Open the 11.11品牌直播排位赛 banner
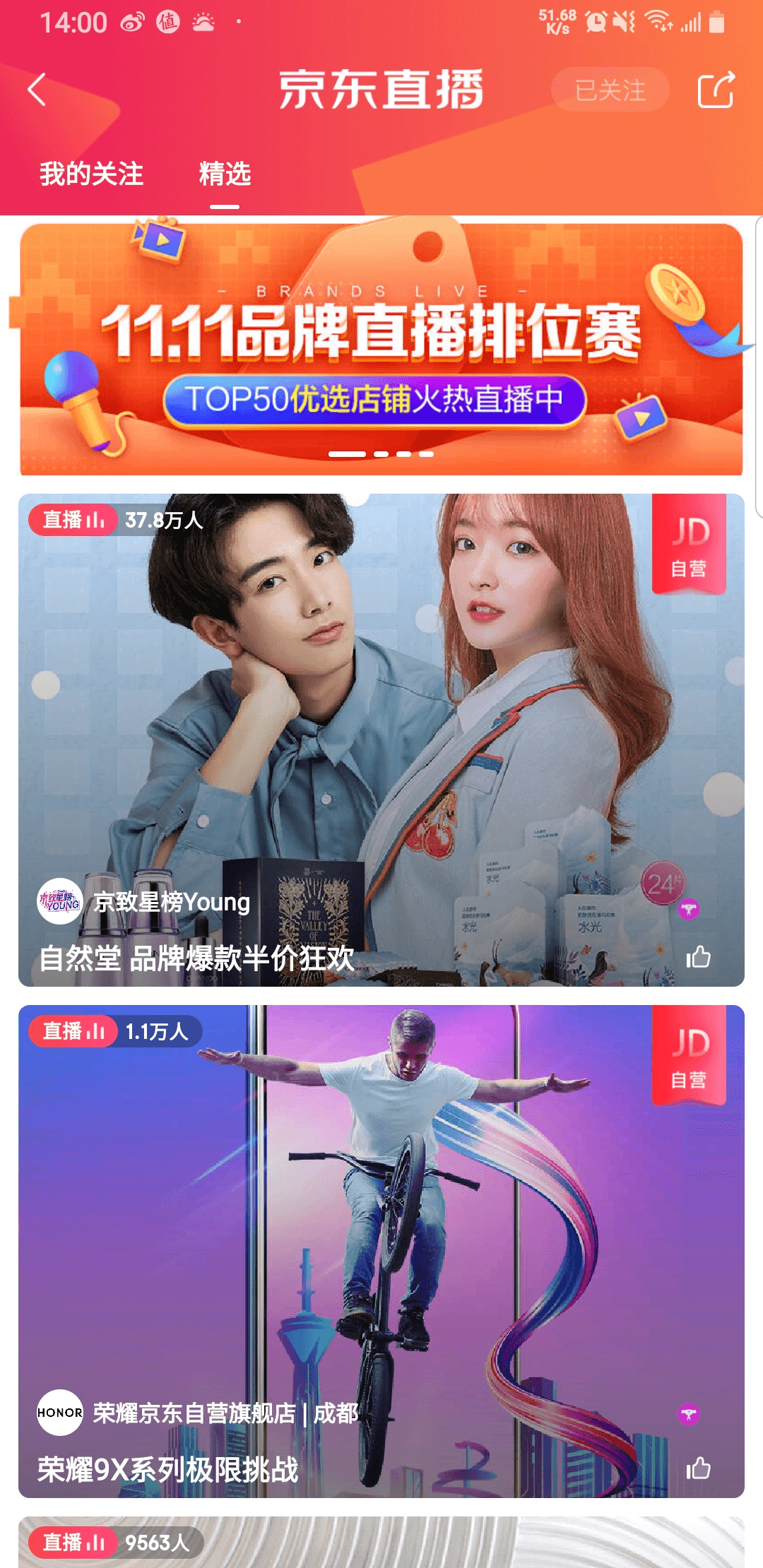The width and height of the screenshot is (763, 1568). (381, 349)
